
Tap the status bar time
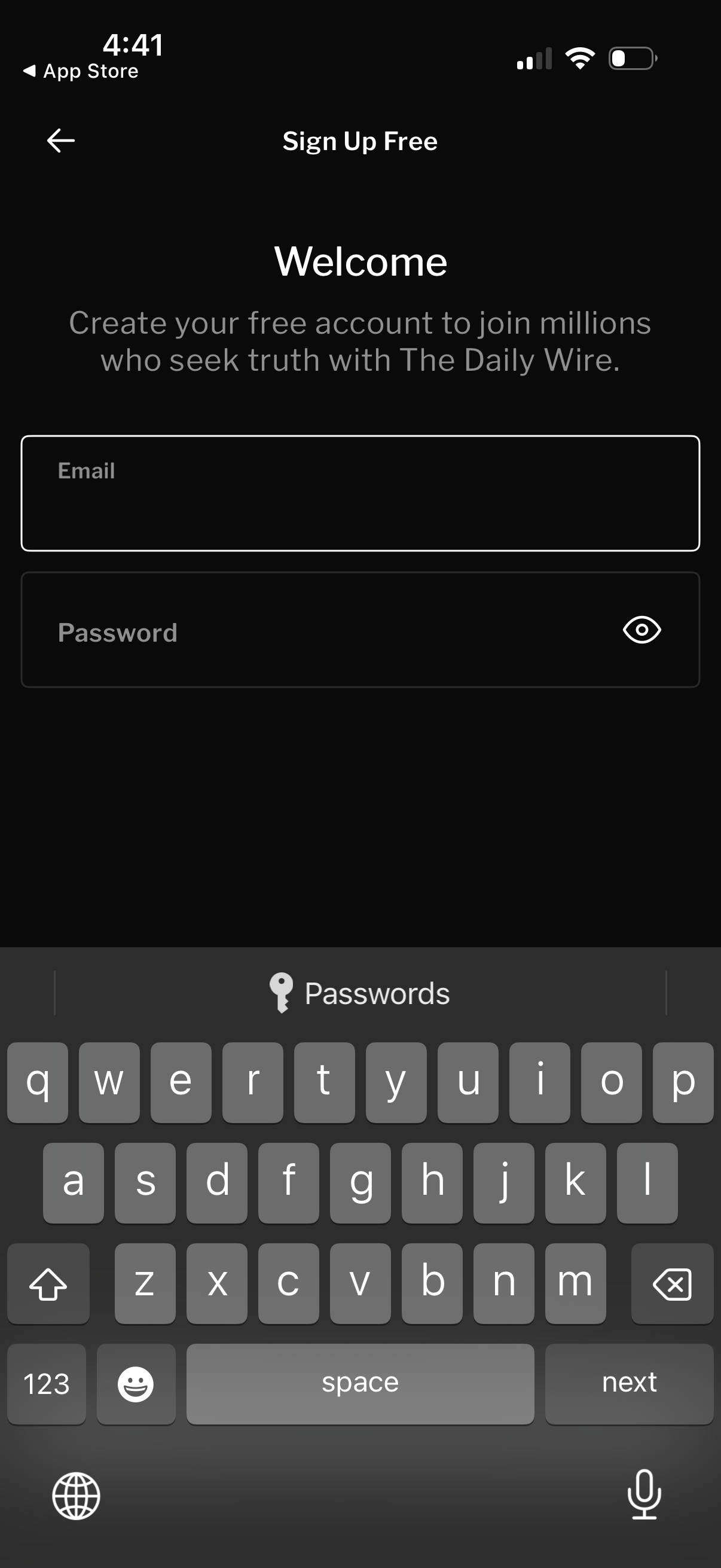[x=133, y=44]
